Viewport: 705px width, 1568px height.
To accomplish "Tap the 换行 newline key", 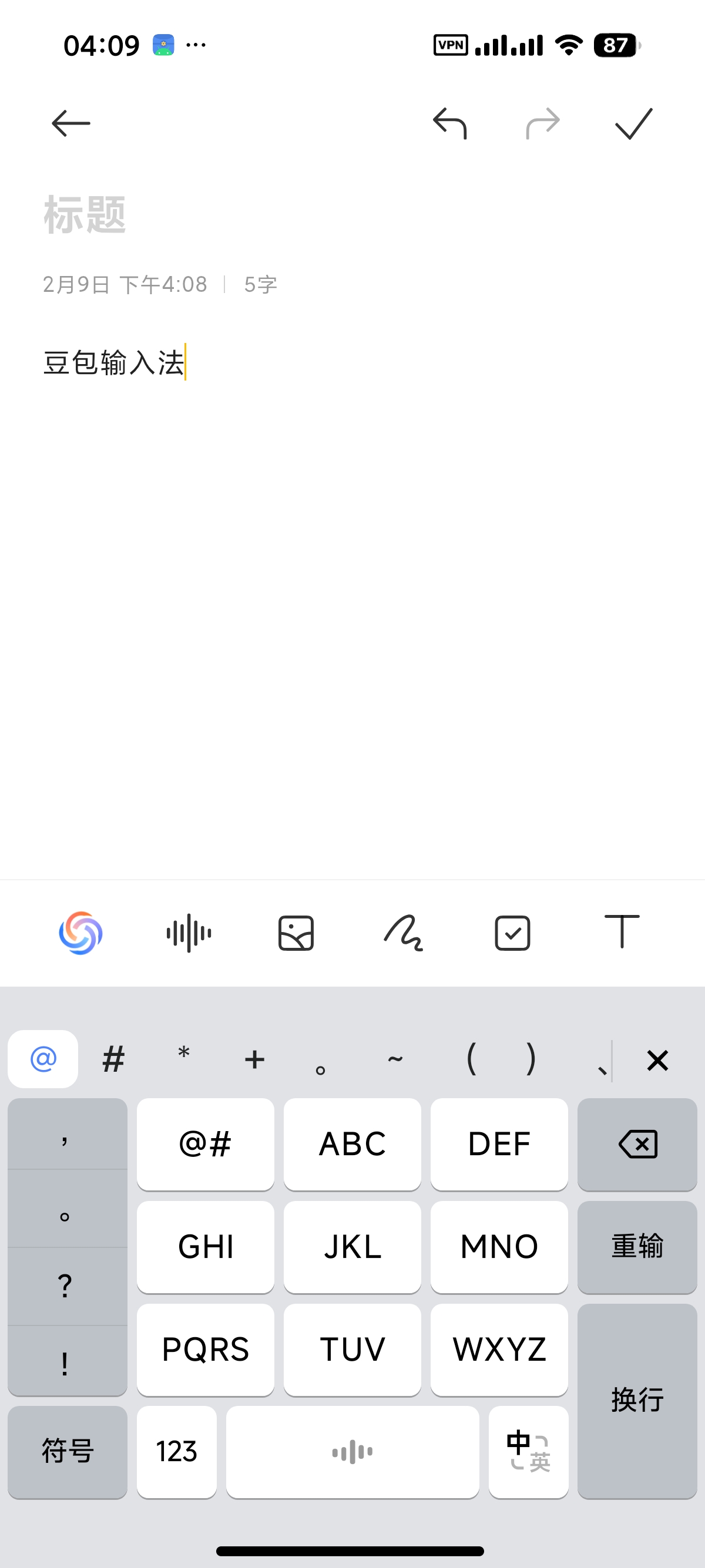I will coord(637,1400).
